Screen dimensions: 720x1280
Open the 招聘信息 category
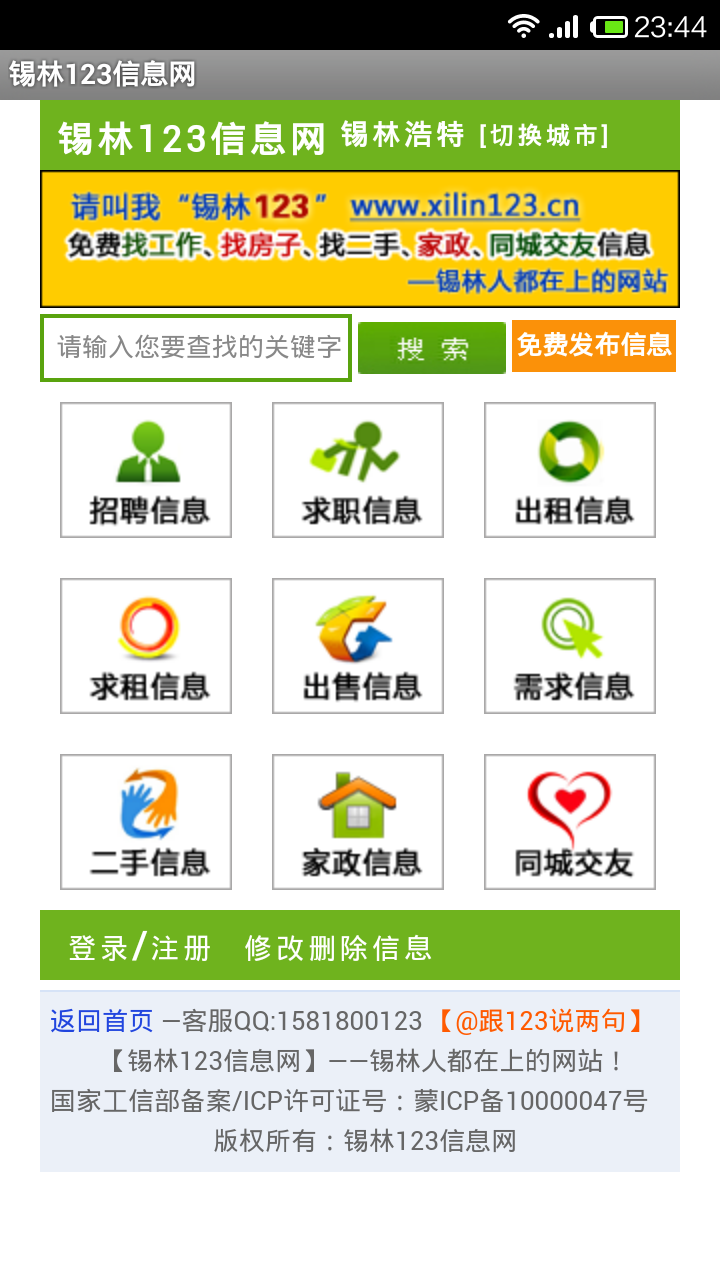click(146, 470)
